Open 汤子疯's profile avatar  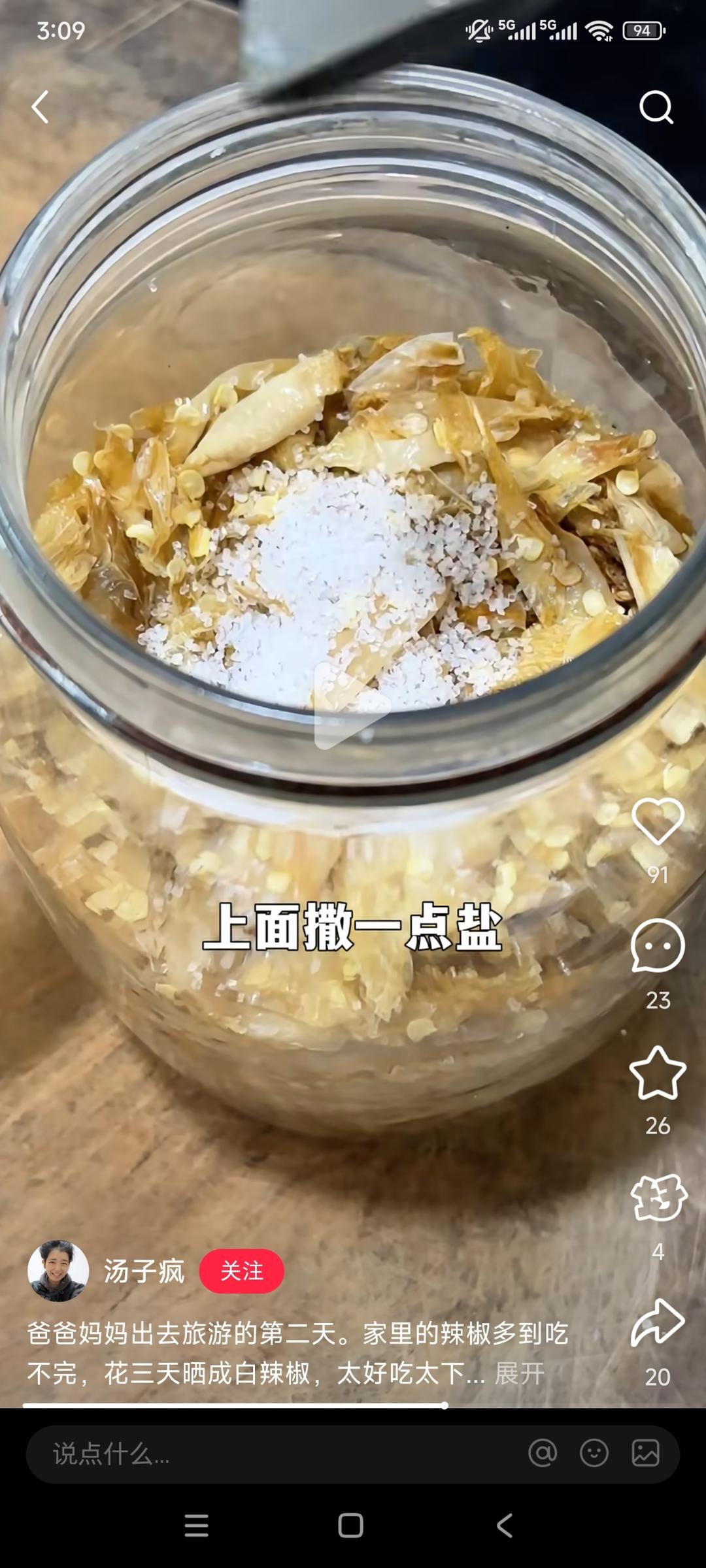pos(58,1271)
